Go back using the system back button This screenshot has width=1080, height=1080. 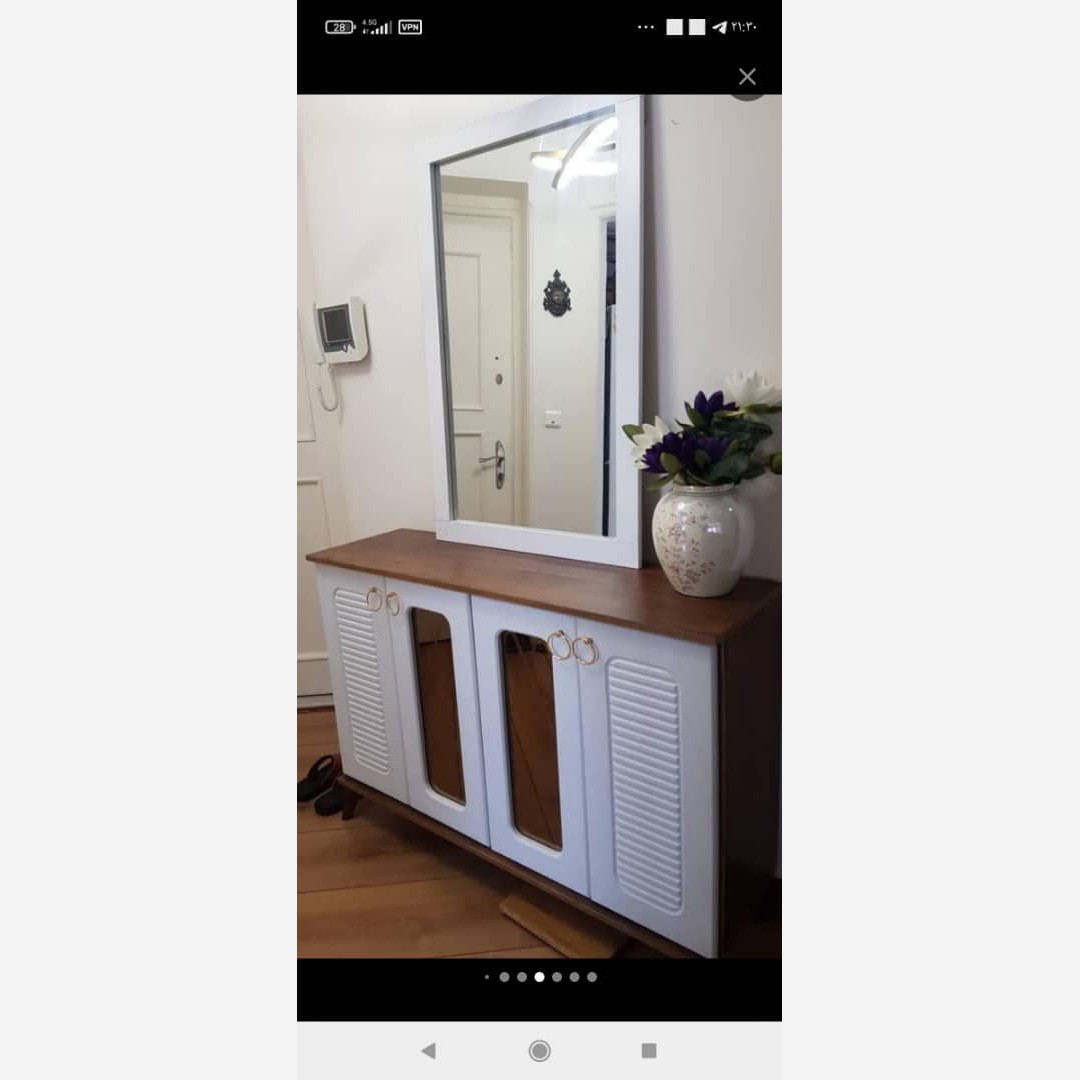coord(429,1050)
